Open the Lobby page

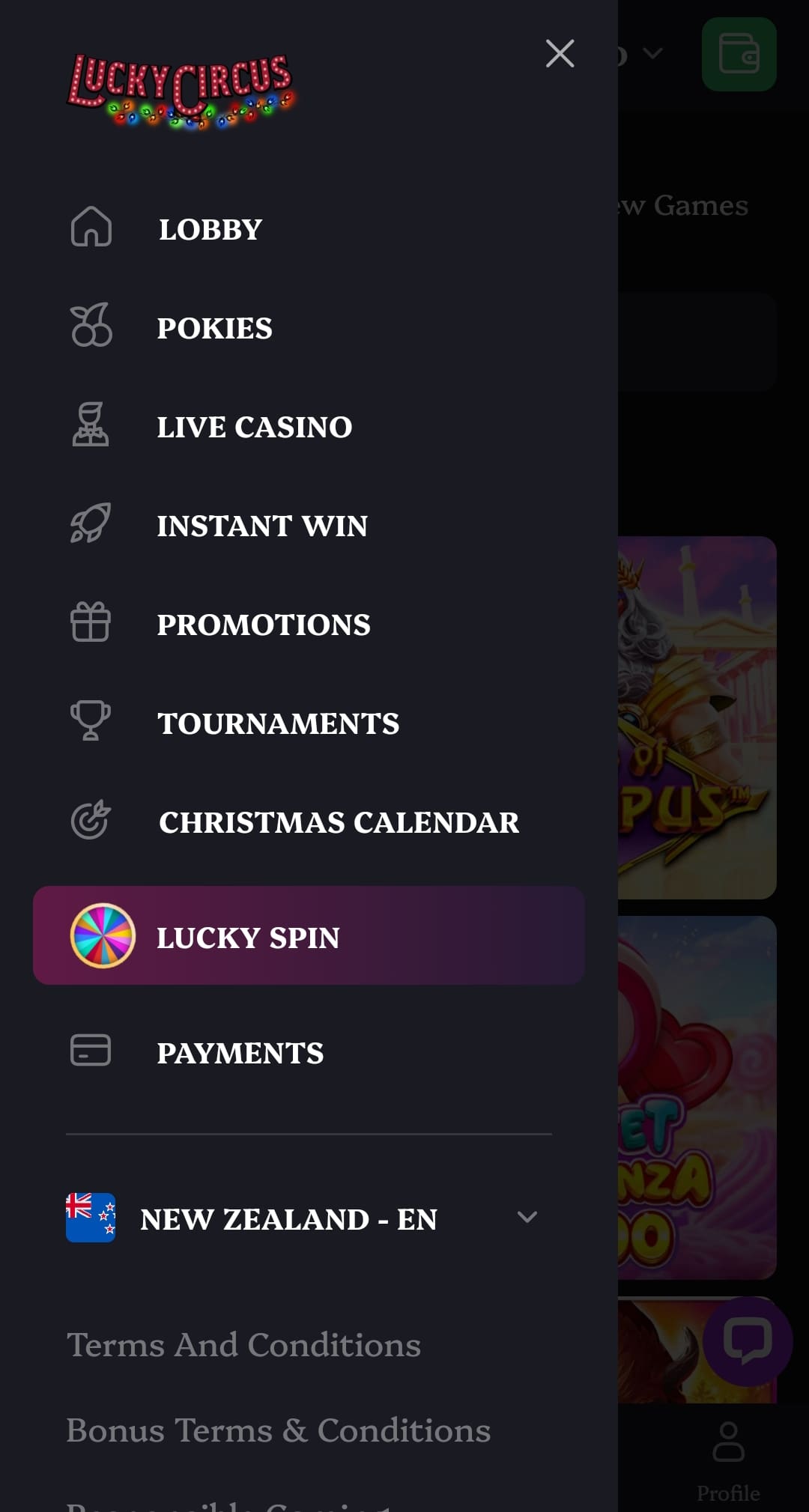coord(210,229)
